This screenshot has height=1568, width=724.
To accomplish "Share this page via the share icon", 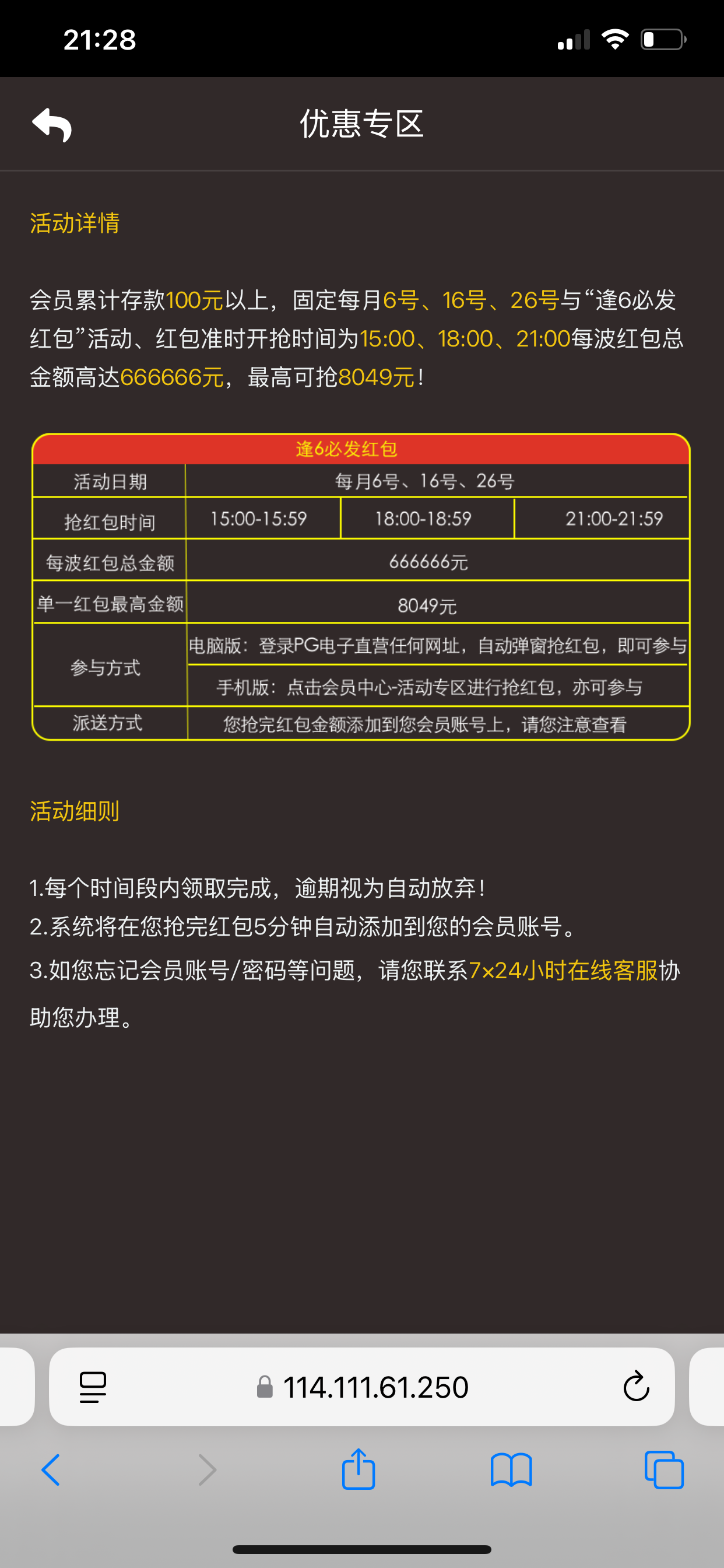I will coord(359,1469).
